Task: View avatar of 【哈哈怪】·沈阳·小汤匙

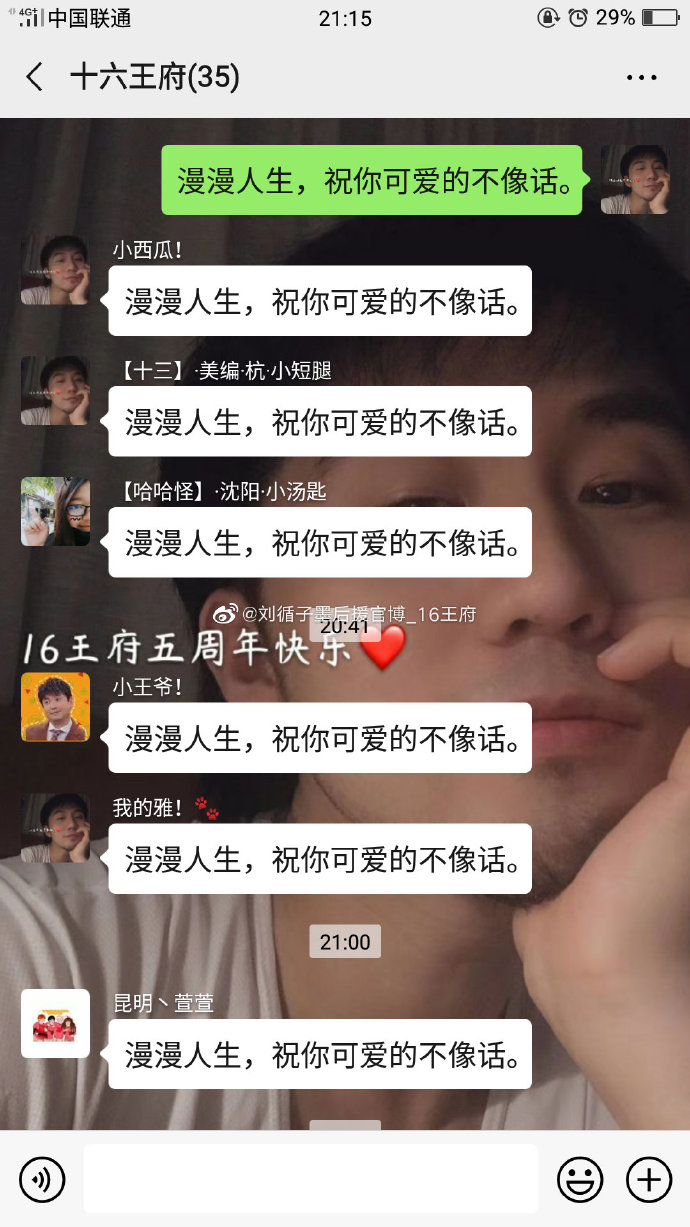Action: coord(55,511)
